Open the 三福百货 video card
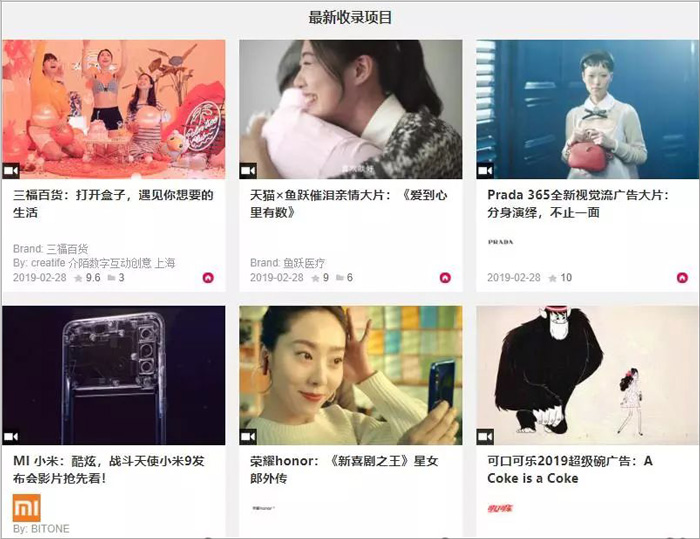Viewport: 700px width, 539px height. coord(113,110)
